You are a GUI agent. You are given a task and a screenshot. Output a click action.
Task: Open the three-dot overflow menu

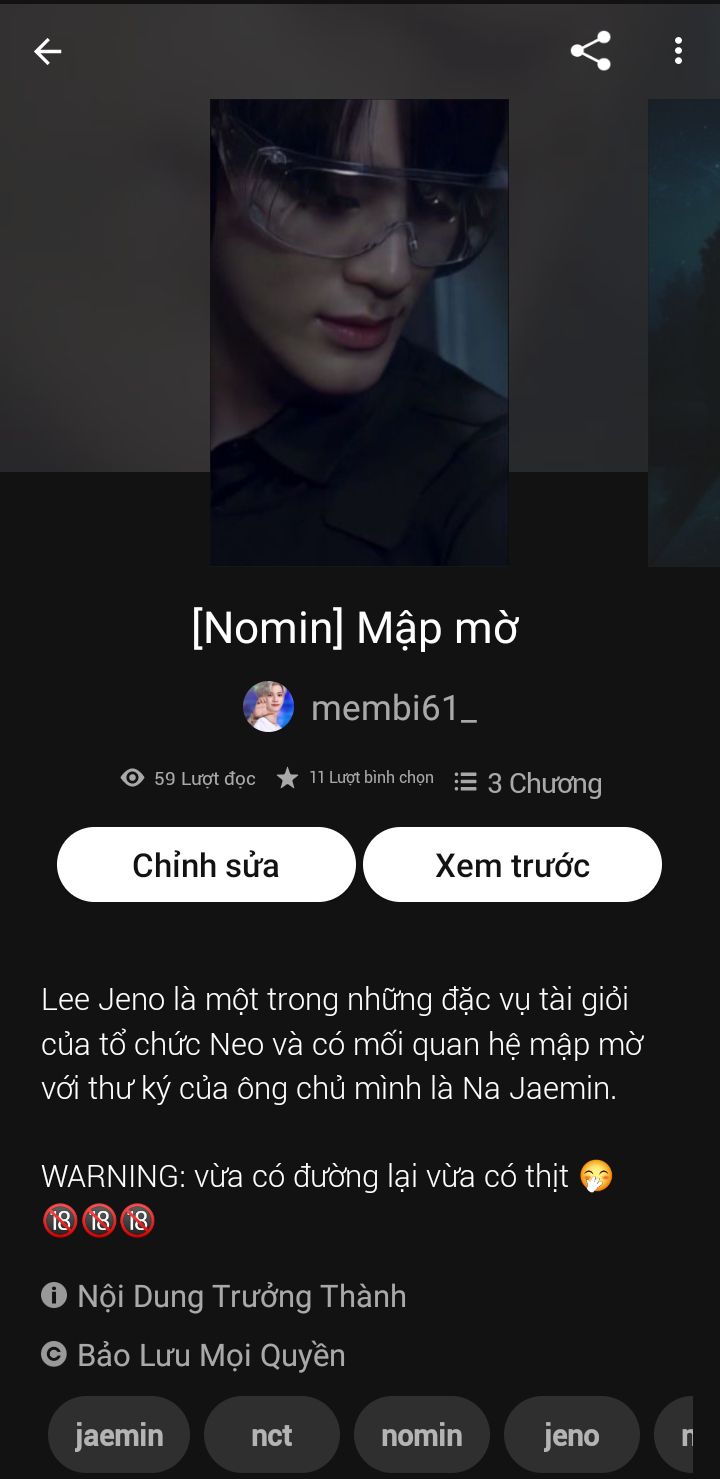[x=678, y=51]
